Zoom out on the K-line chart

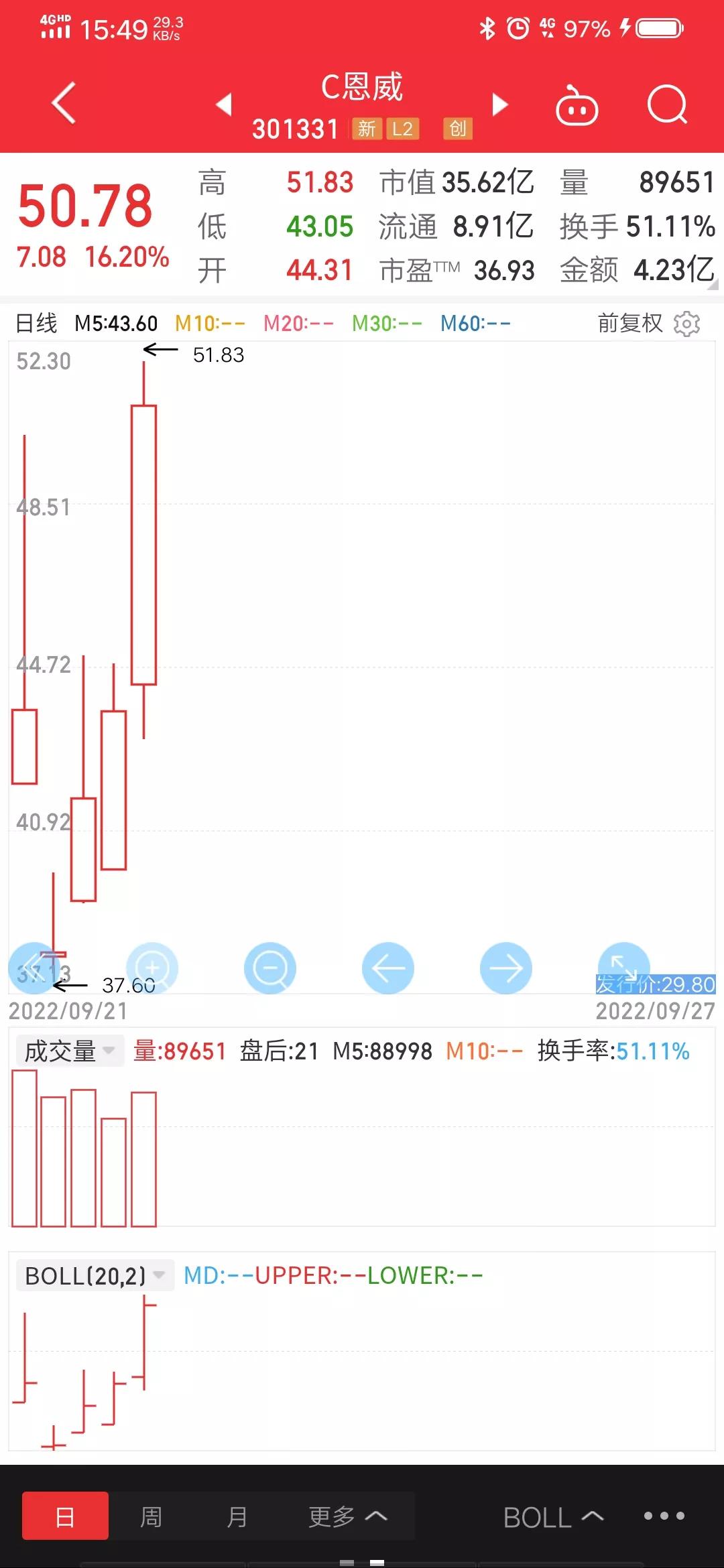(x=269, y=968)
